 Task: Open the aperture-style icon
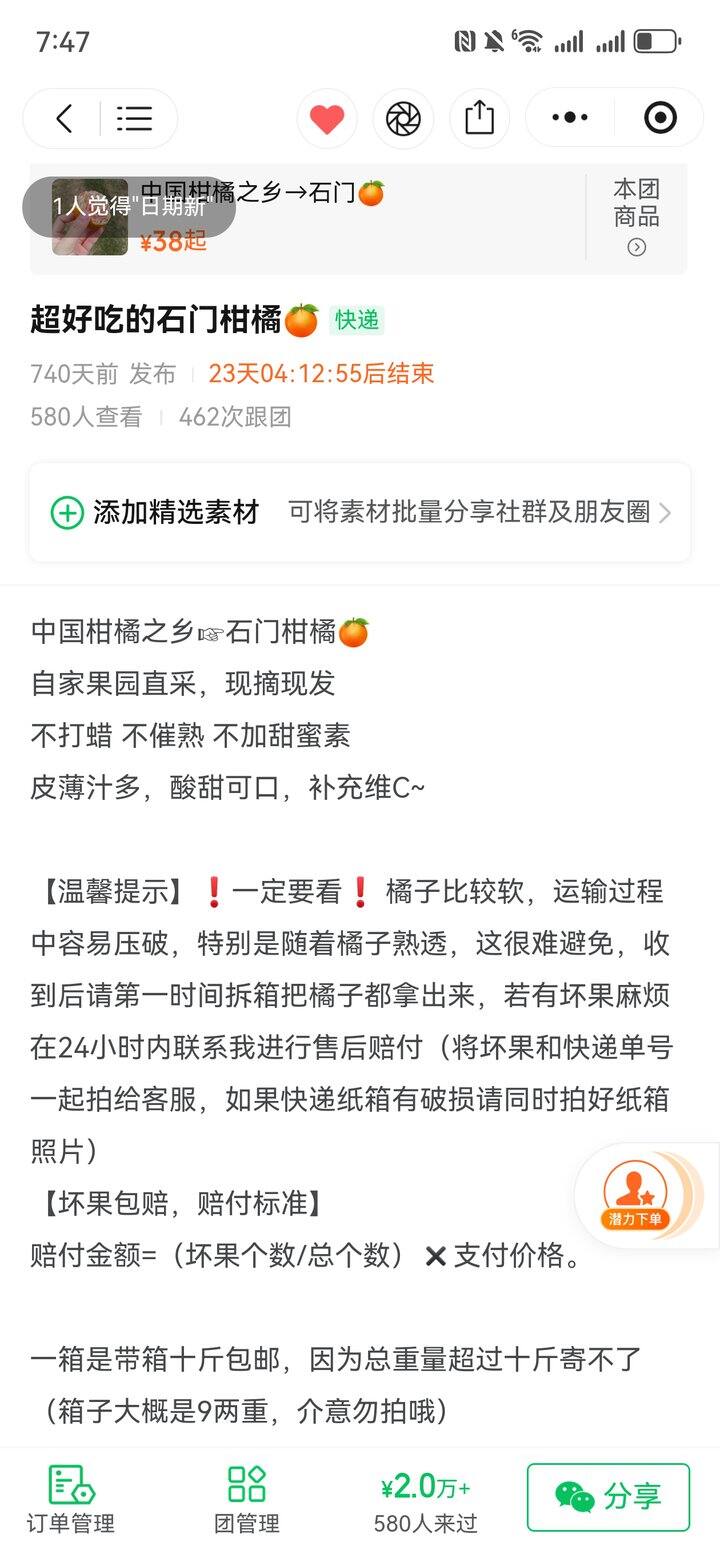tap(403, 119)
